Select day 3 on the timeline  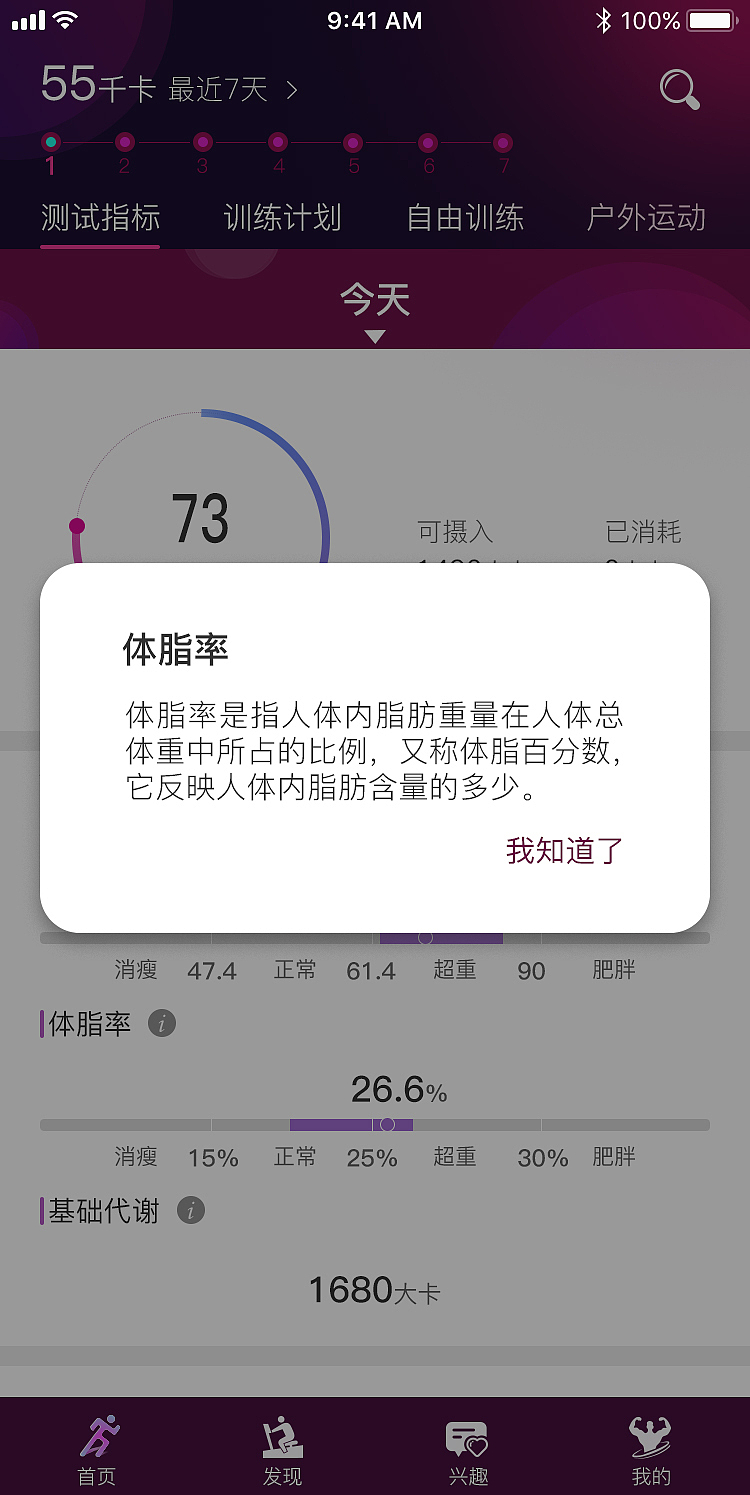click(x=203, y=143)
